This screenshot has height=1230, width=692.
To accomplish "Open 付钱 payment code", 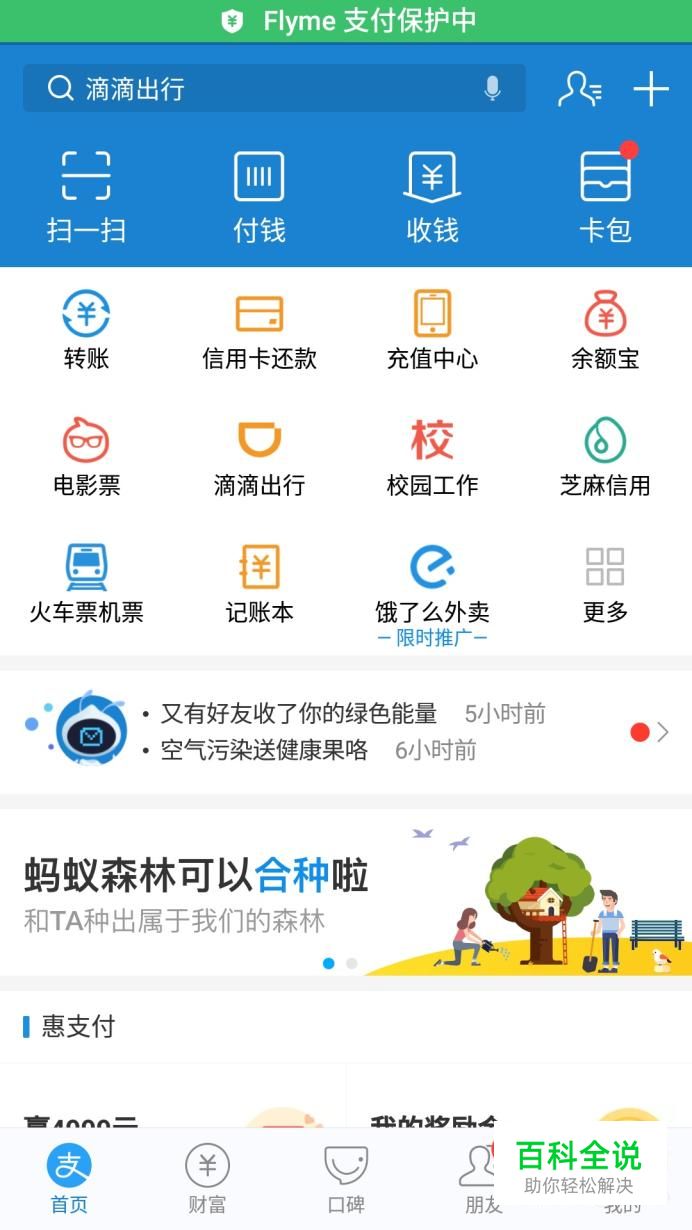I will pos(259,197).
